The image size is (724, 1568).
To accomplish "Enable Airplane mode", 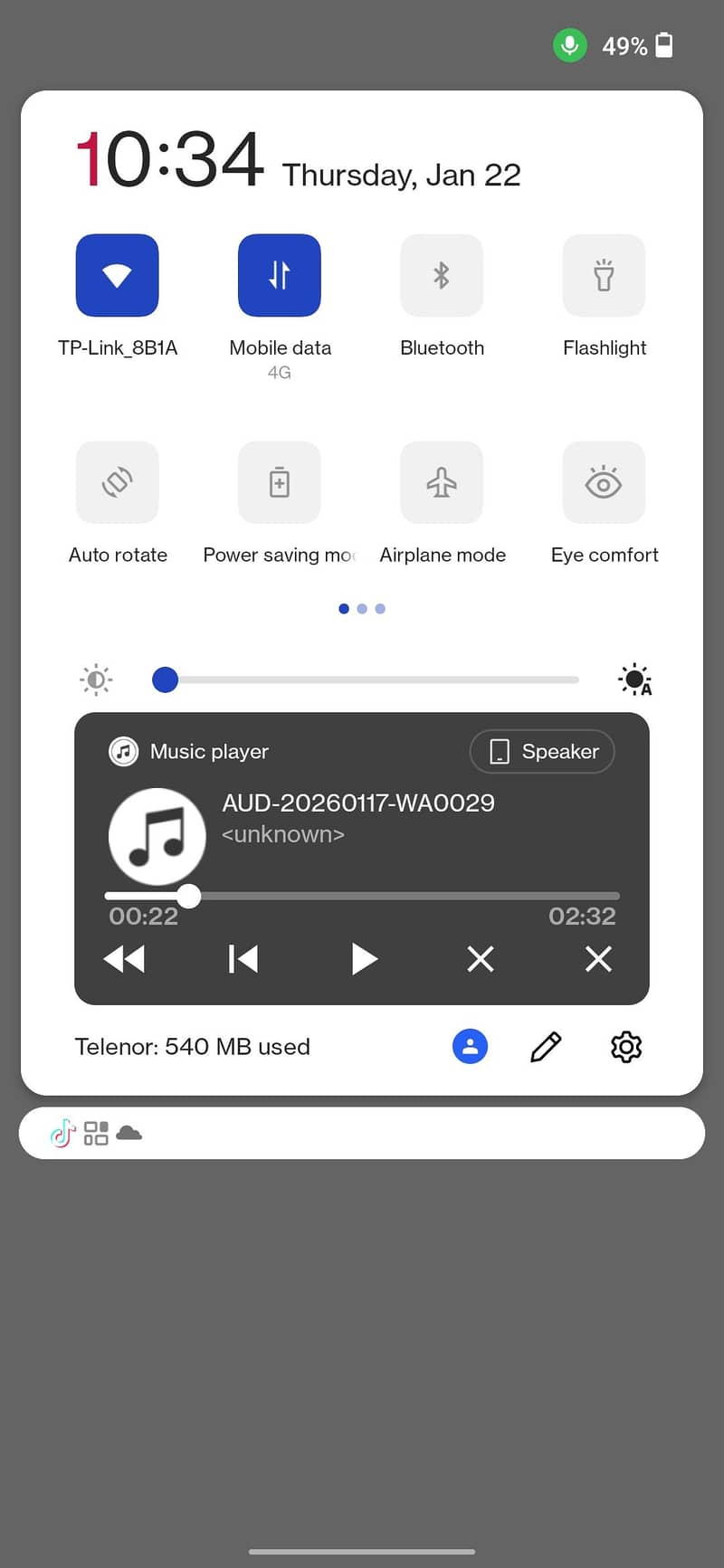I will [x=442, y=483].
